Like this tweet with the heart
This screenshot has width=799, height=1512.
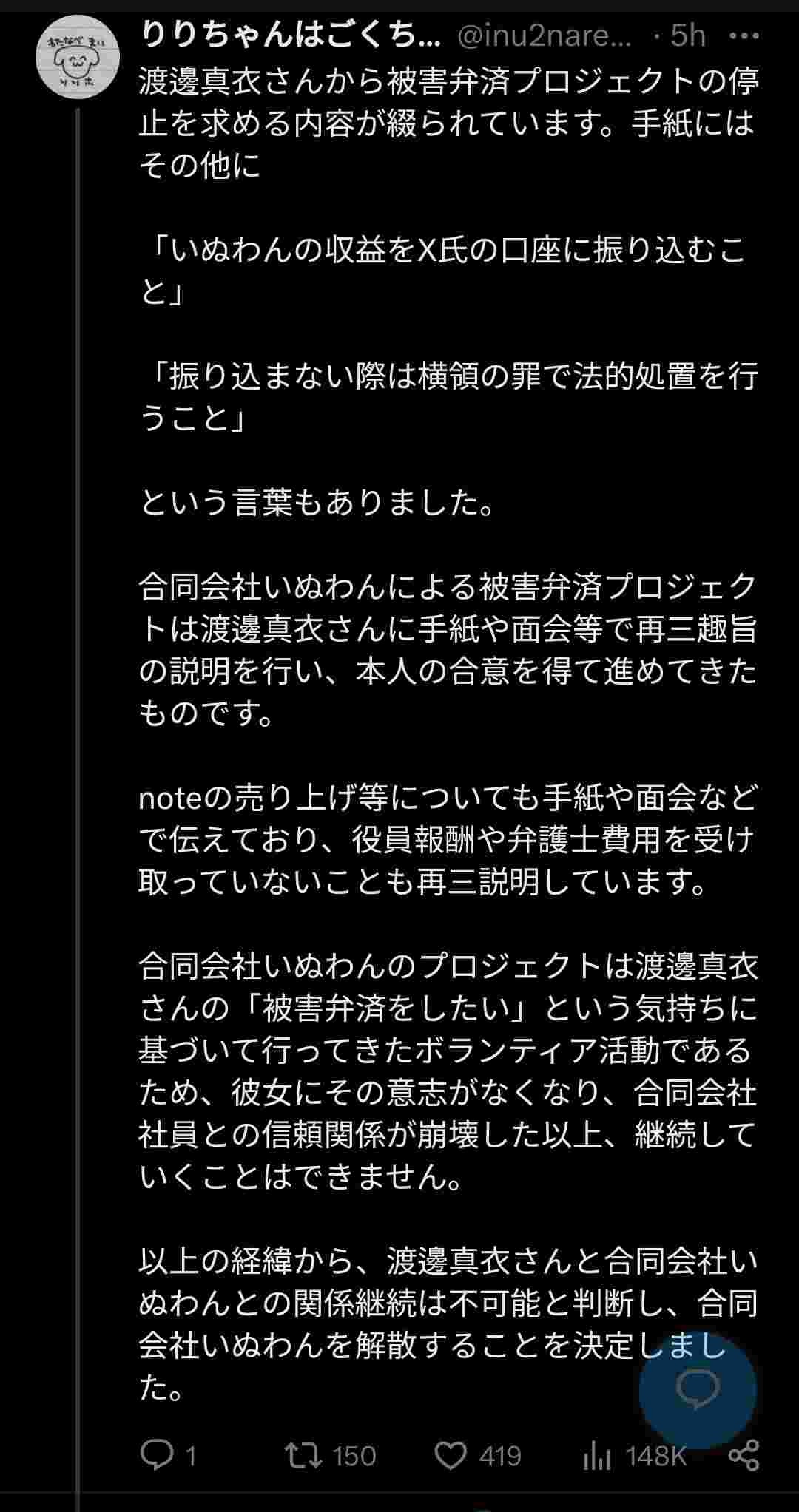(451, 1455)
